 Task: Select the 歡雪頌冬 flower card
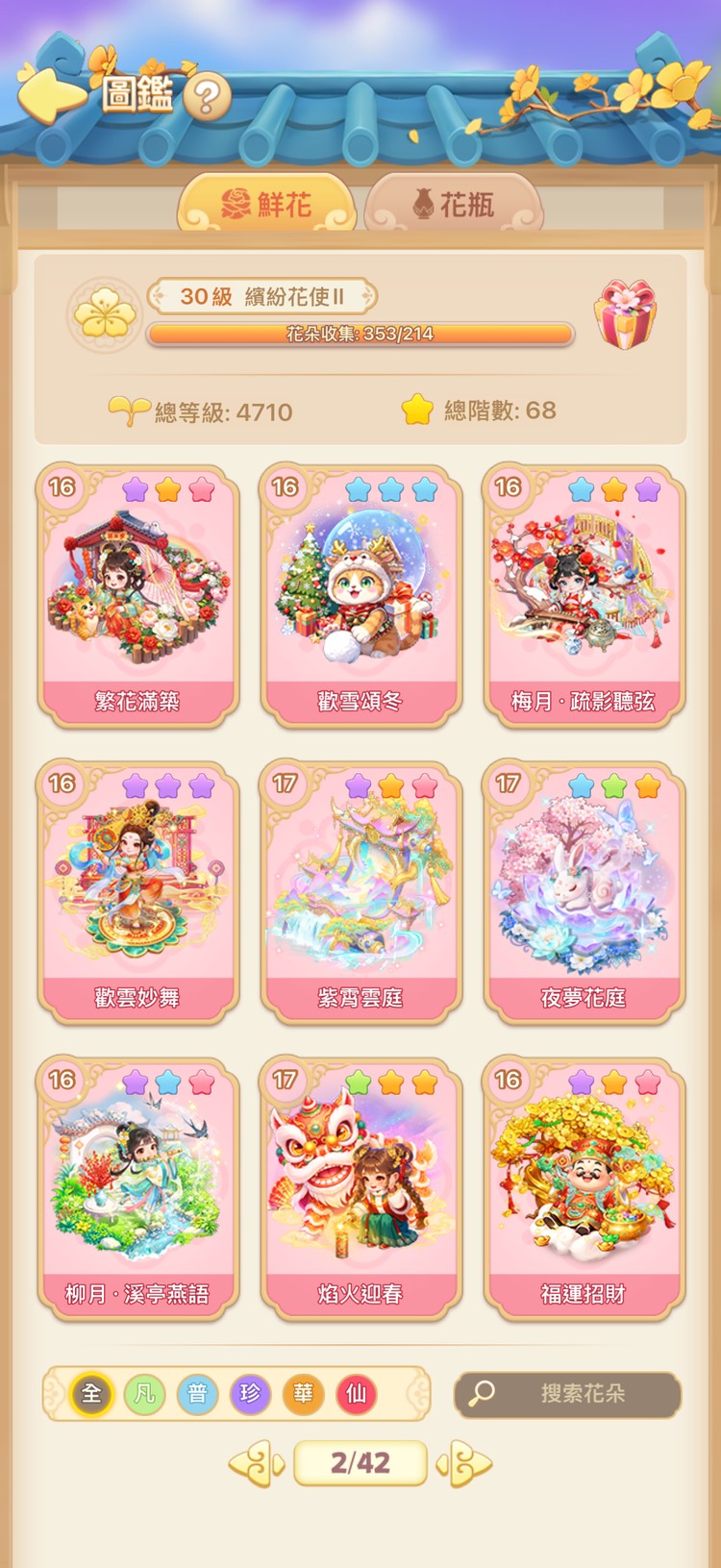(360, 591)
